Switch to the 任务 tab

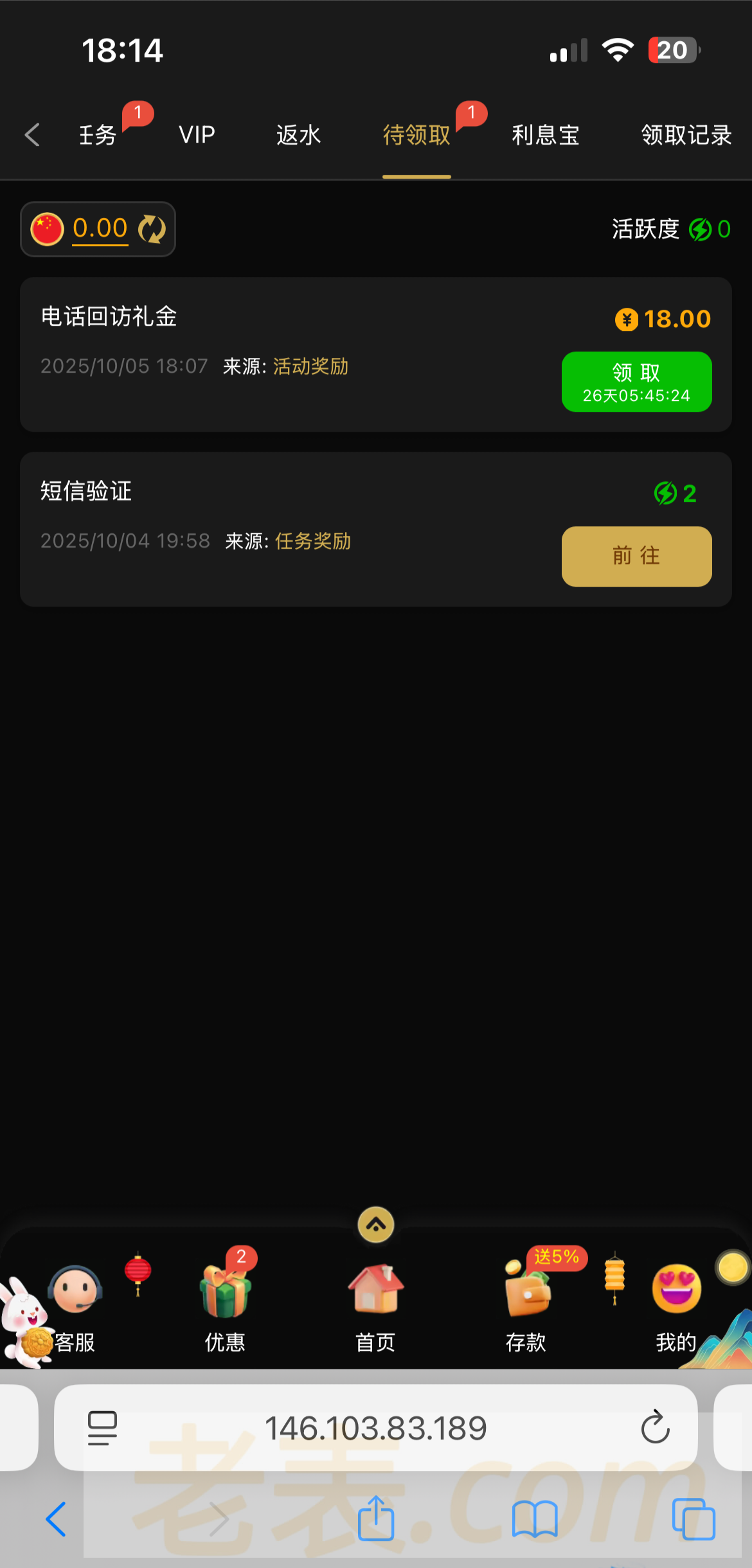pyautogui.click(x=98, y=135)
